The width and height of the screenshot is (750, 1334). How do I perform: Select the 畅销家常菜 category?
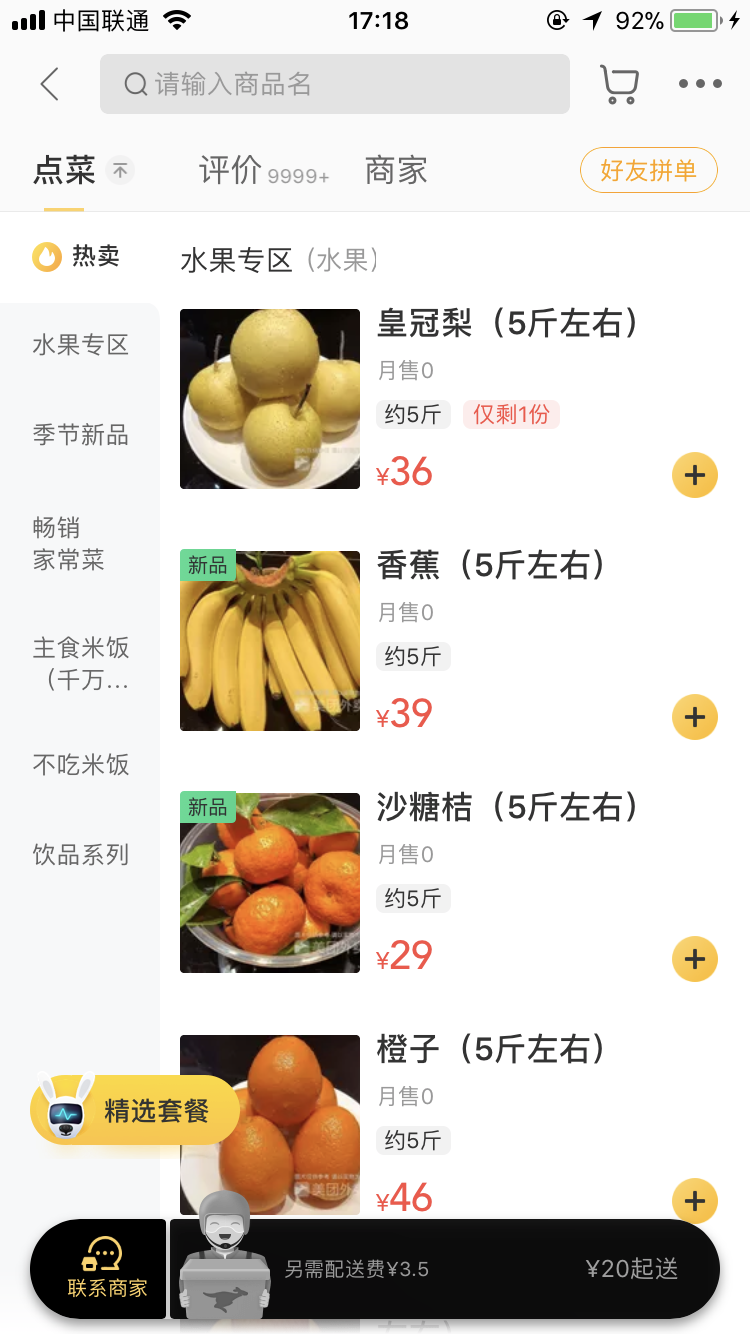pos(68,543)
